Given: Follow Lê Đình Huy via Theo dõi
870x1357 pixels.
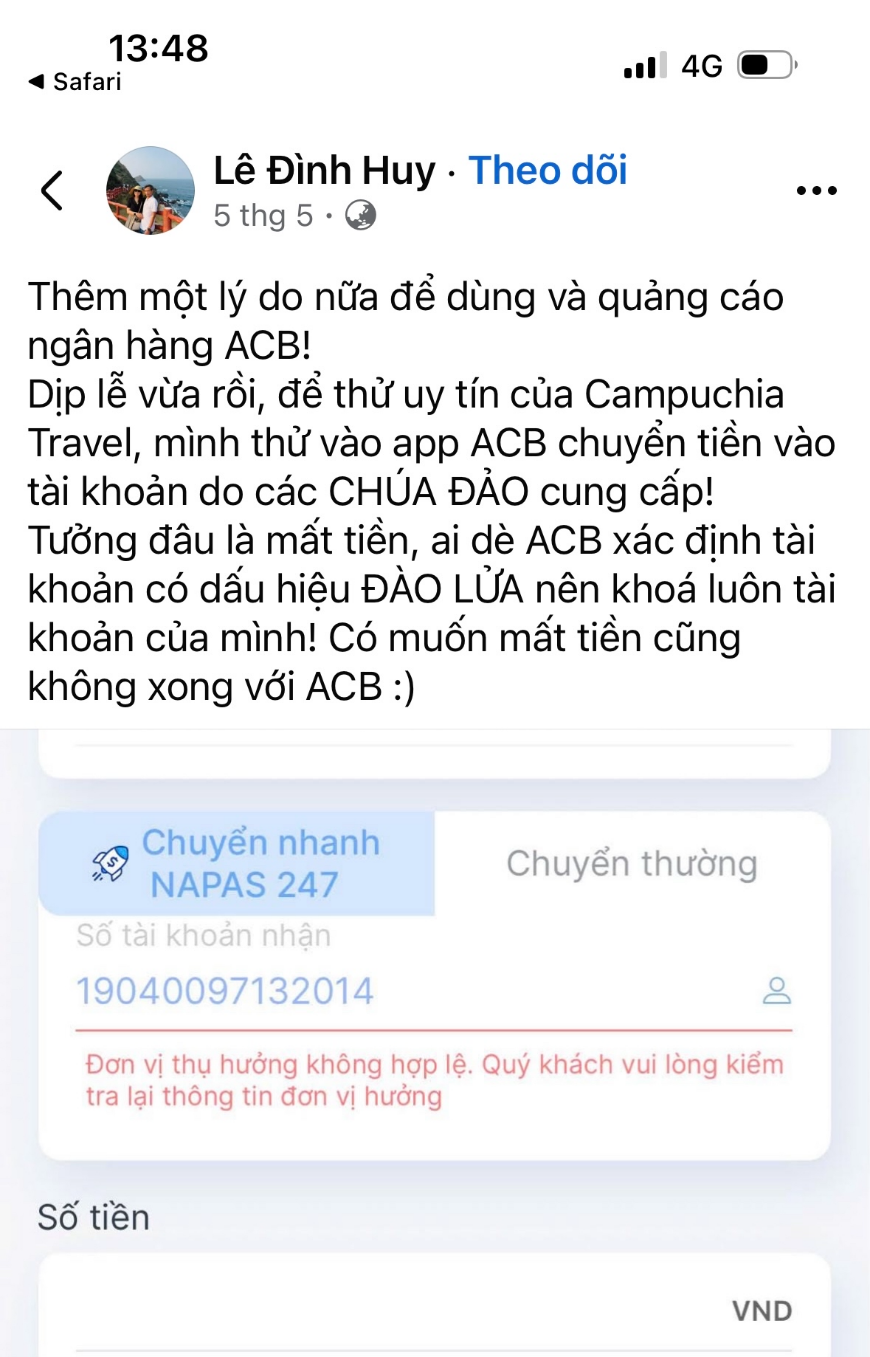Looking at the screenshot, I should (547, 171).
